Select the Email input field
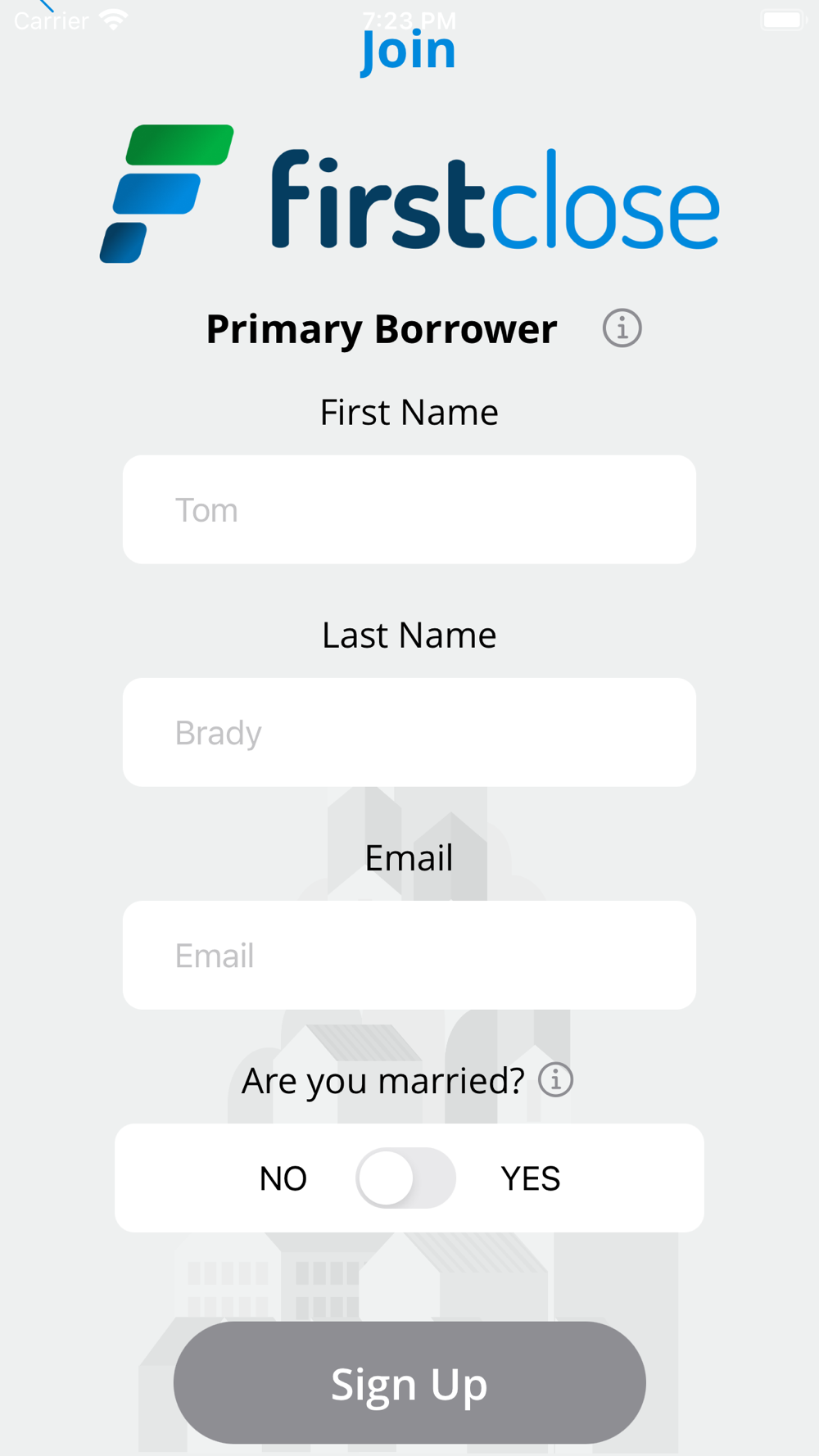The height and width of the screenshot is (1456, 819). (x=409, y=955)
